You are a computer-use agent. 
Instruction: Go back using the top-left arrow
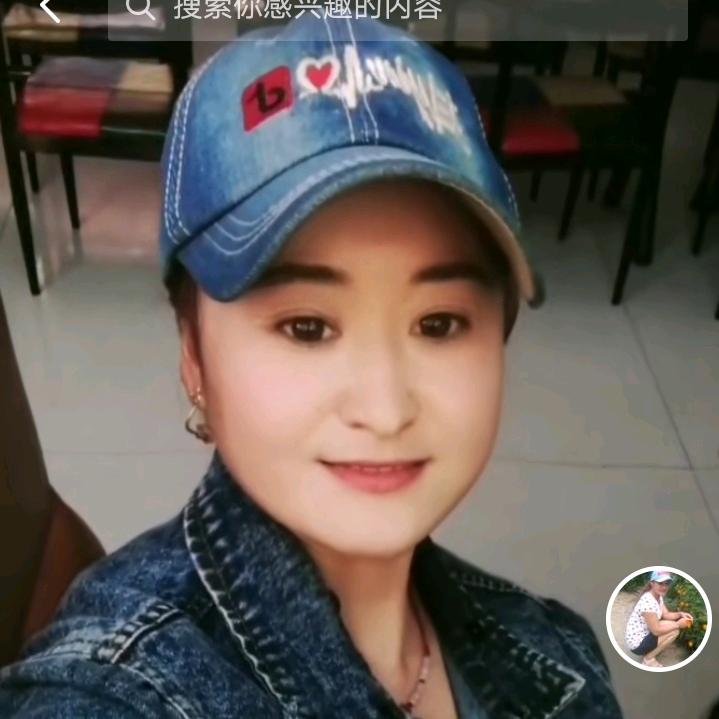[x=48, y=10]
